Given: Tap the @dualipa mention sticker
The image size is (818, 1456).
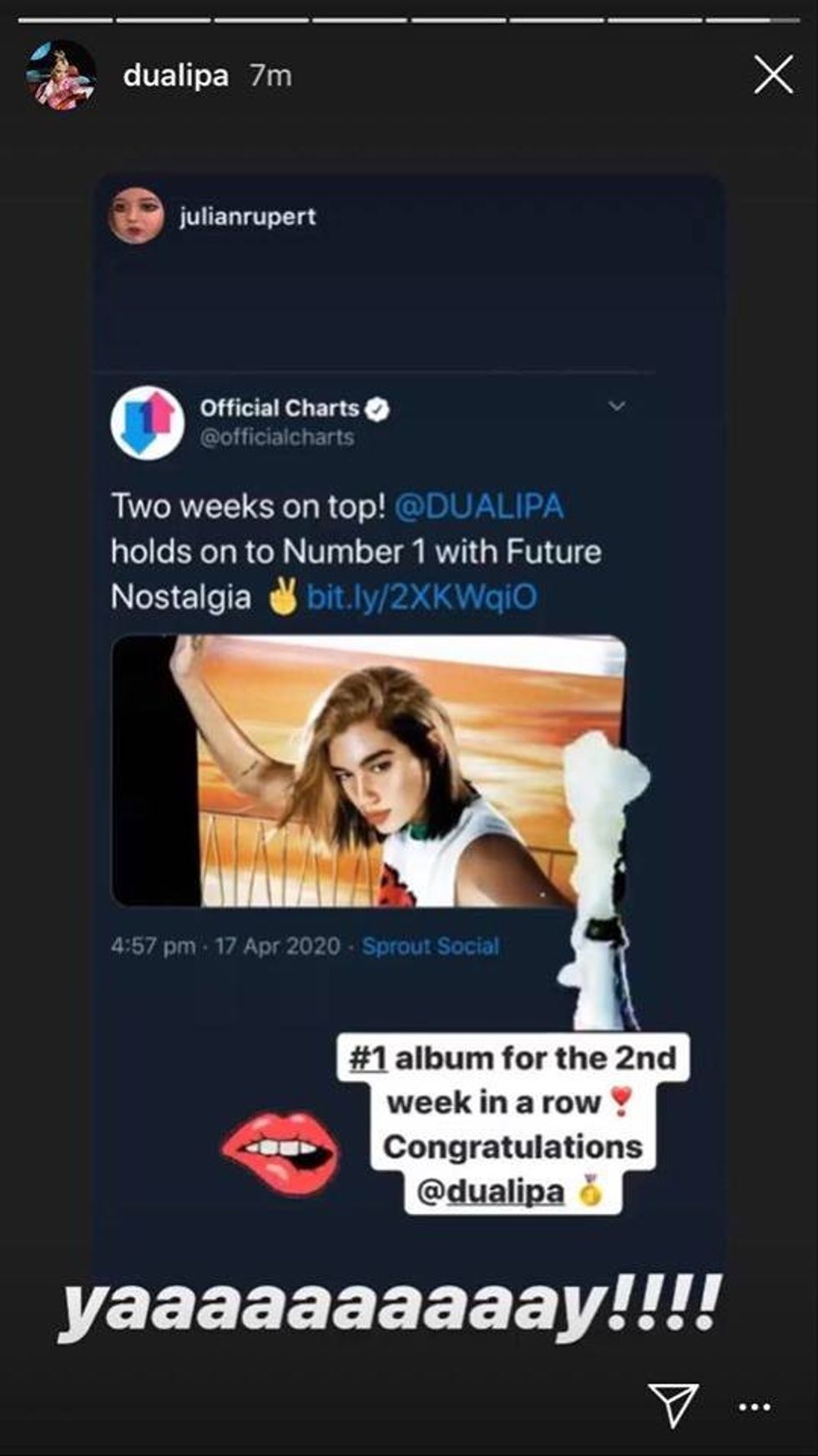Looking at the screenshot, I should [x=490, y=1192].
